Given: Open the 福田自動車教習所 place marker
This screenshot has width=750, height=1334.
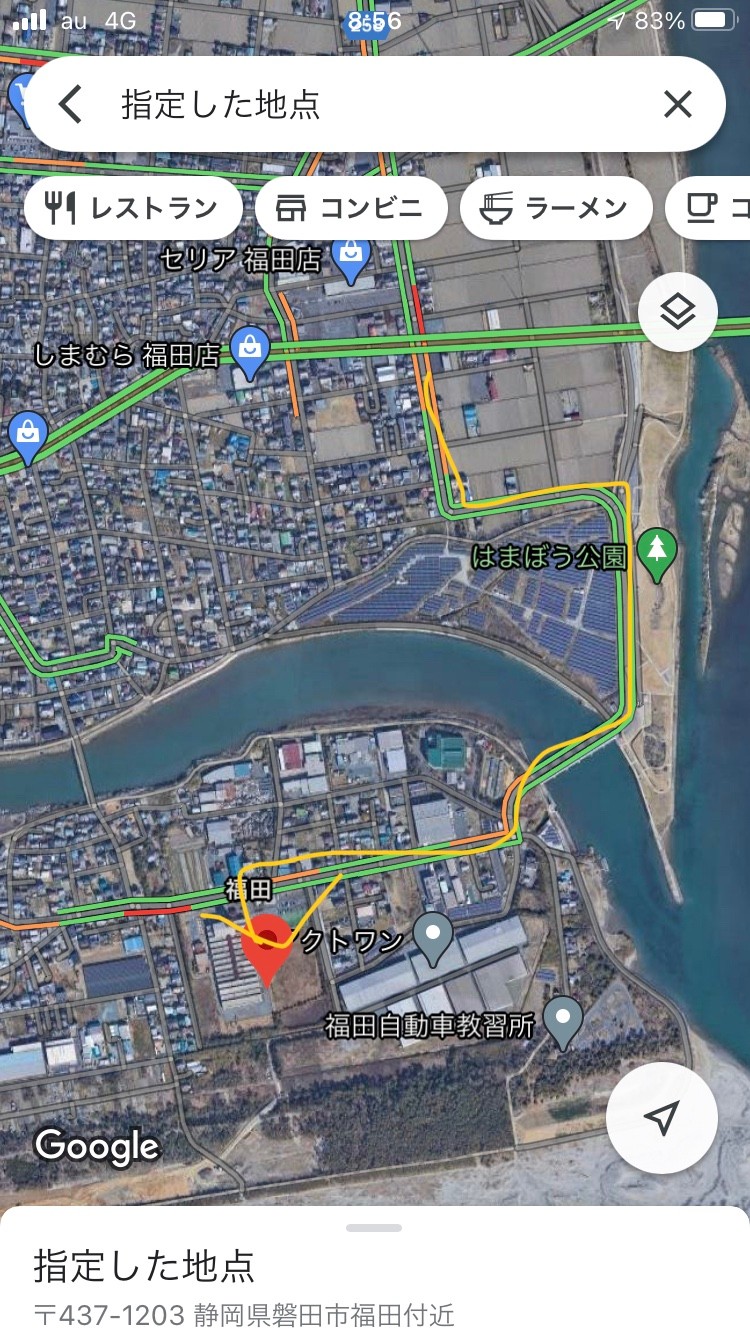Looking at the screenshot, I should pos(563,1022).
